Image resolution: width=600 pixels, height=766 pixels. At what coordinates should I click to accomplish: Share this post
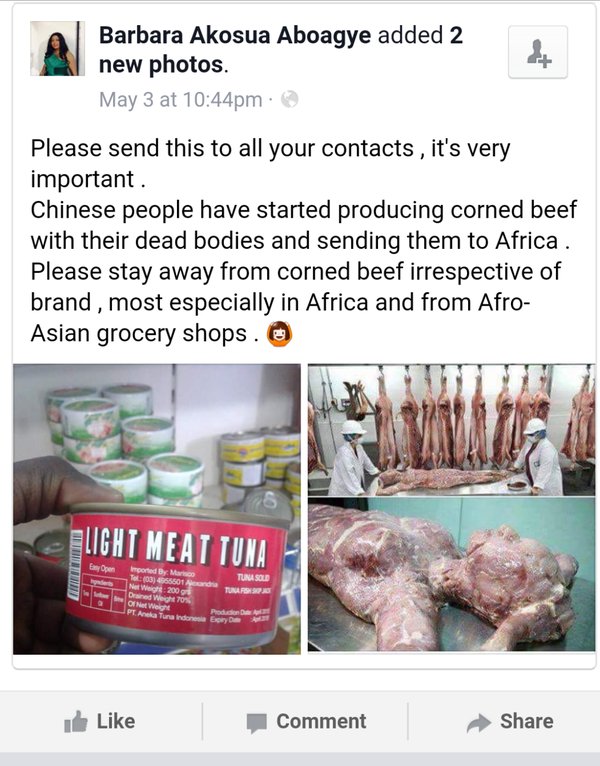(x=510, y=721)
